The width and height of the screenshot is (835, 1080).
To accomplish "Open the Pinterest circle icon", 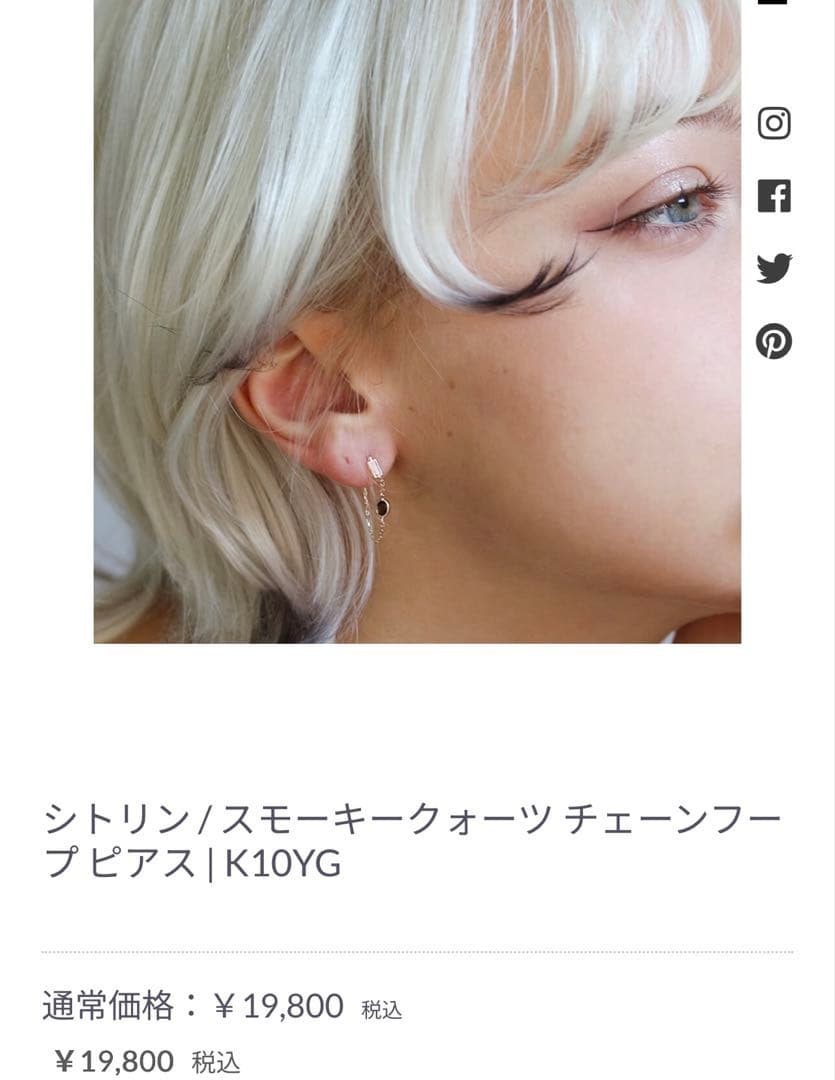I will click(x=772, y=340).
